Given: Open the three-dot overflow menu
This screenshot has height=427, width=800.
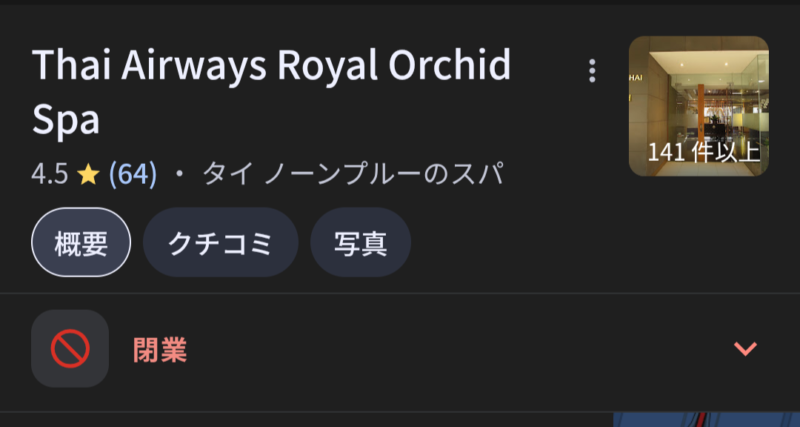Looking at the screenshot, I should (593, 70).
